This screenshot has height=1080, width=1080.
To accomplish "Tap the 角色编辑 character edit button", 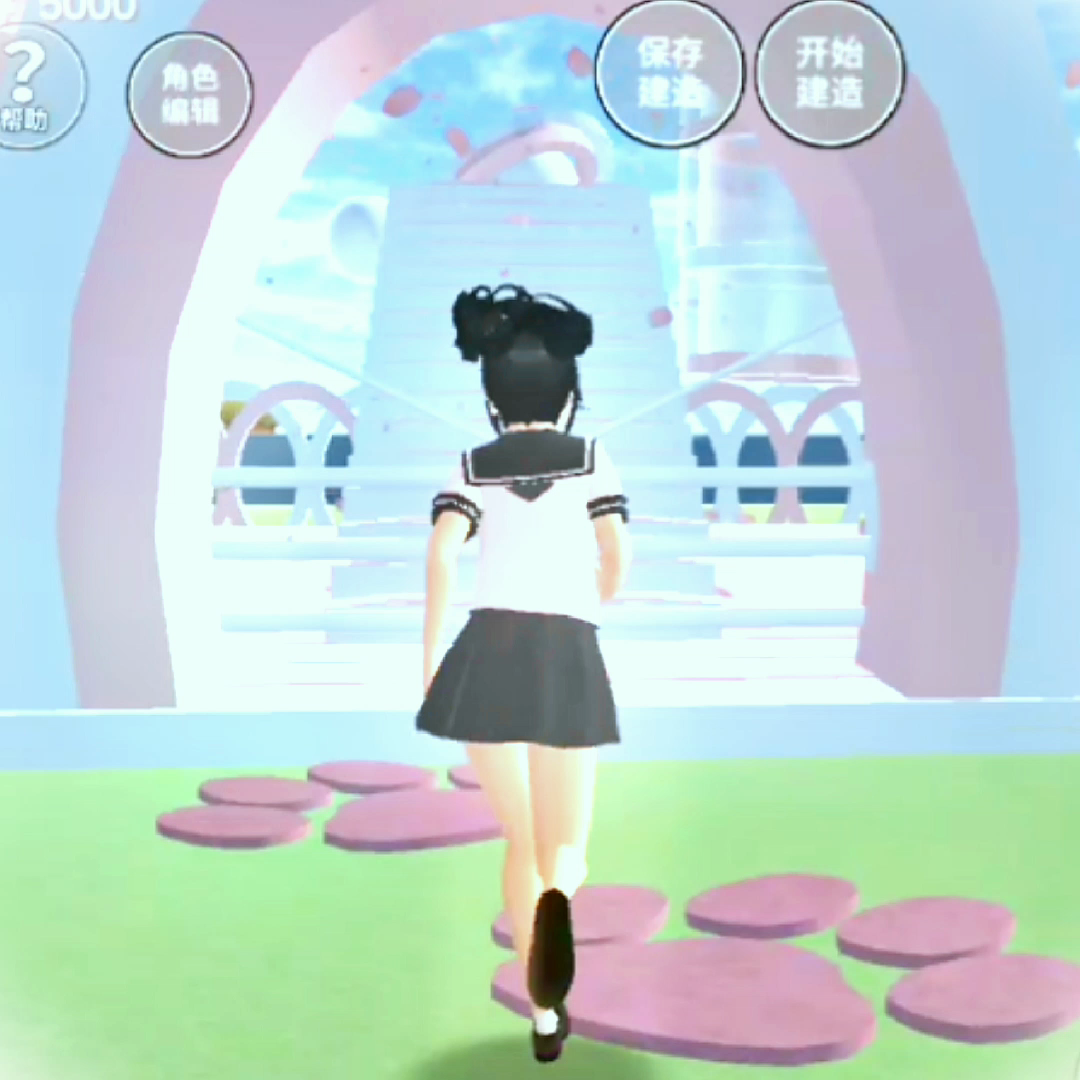I will pyautogui.click(x=190, y=95).
